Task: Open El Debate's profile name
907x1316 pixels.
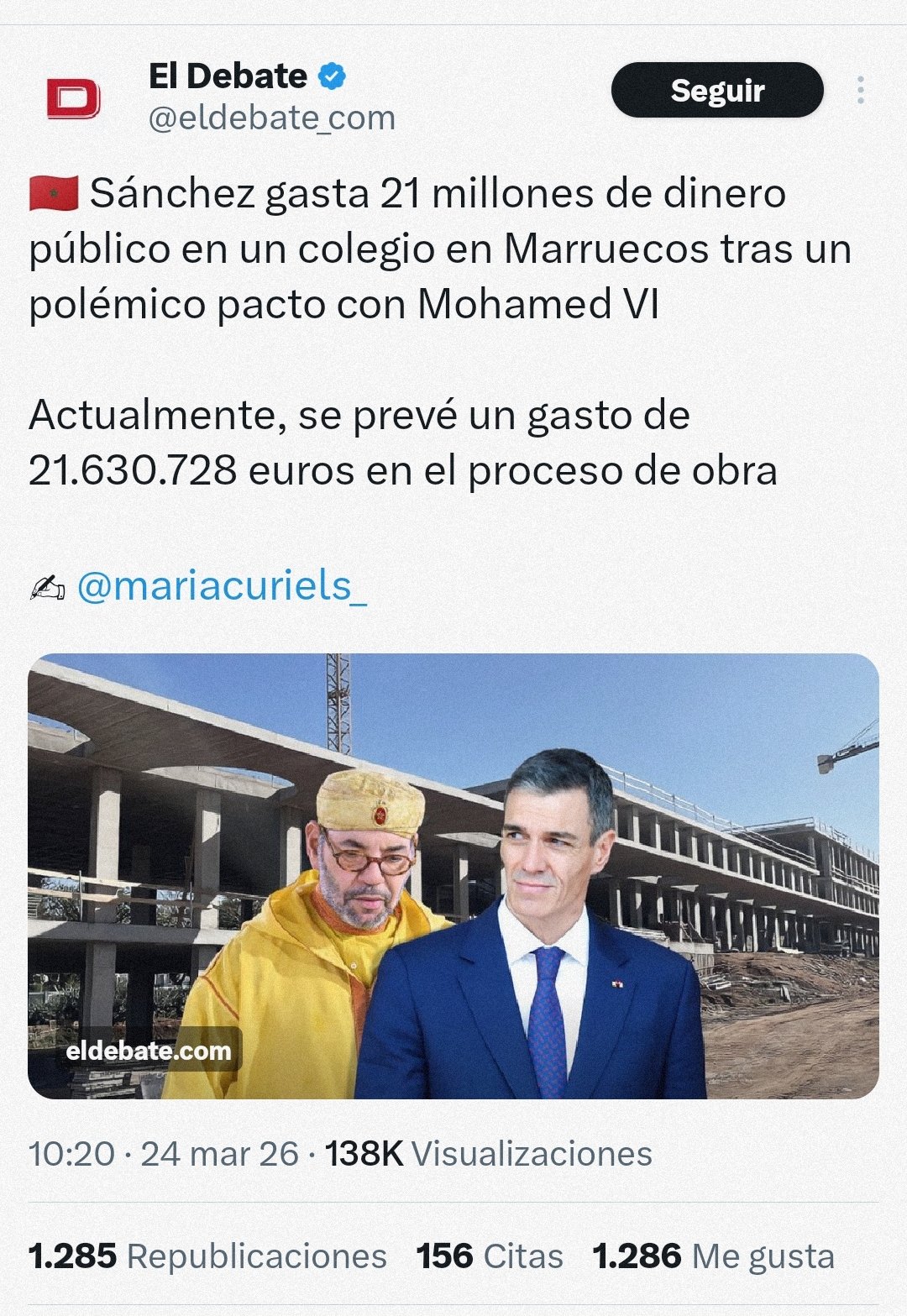Action: 228,76
